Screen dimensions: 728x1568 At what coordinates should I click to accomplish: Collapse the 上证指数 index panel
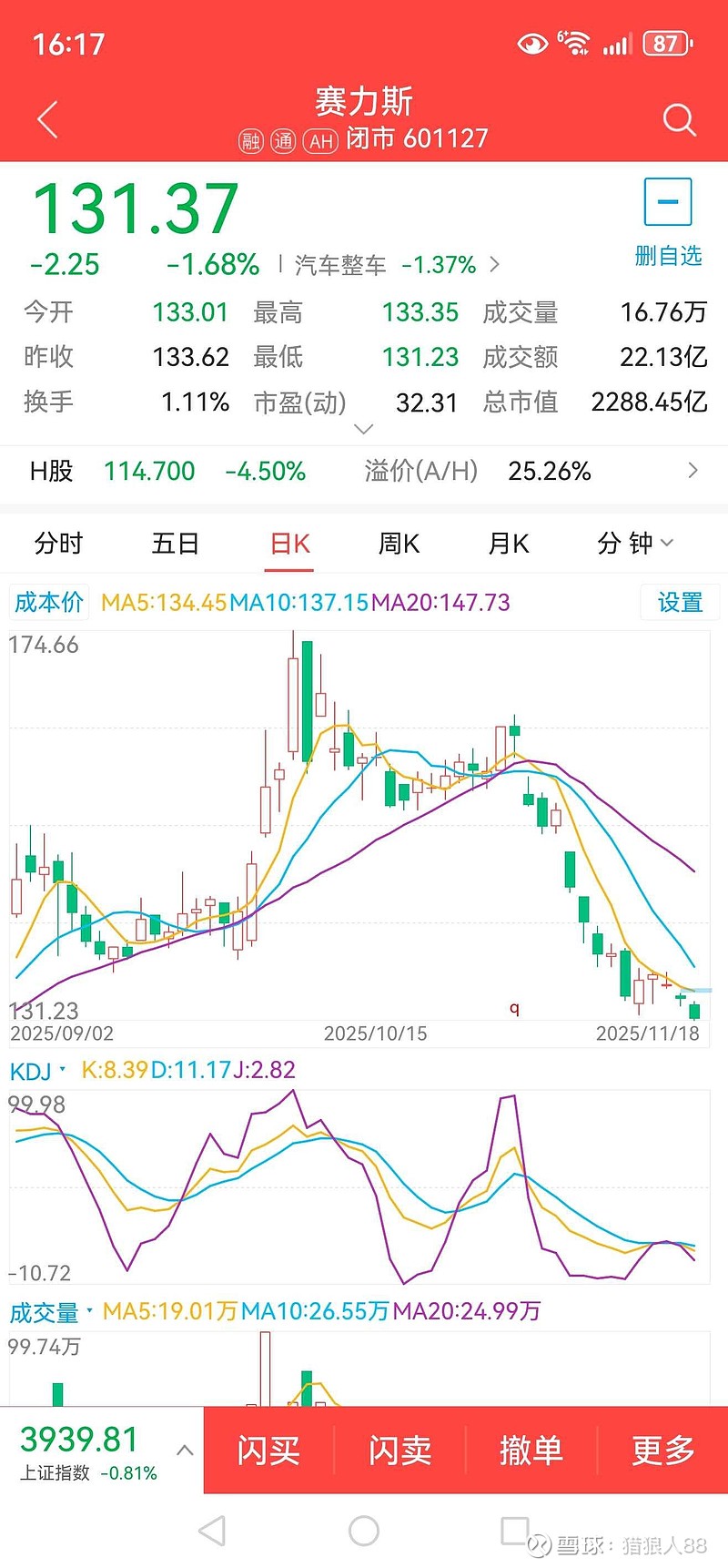(x=185, y=1451)
